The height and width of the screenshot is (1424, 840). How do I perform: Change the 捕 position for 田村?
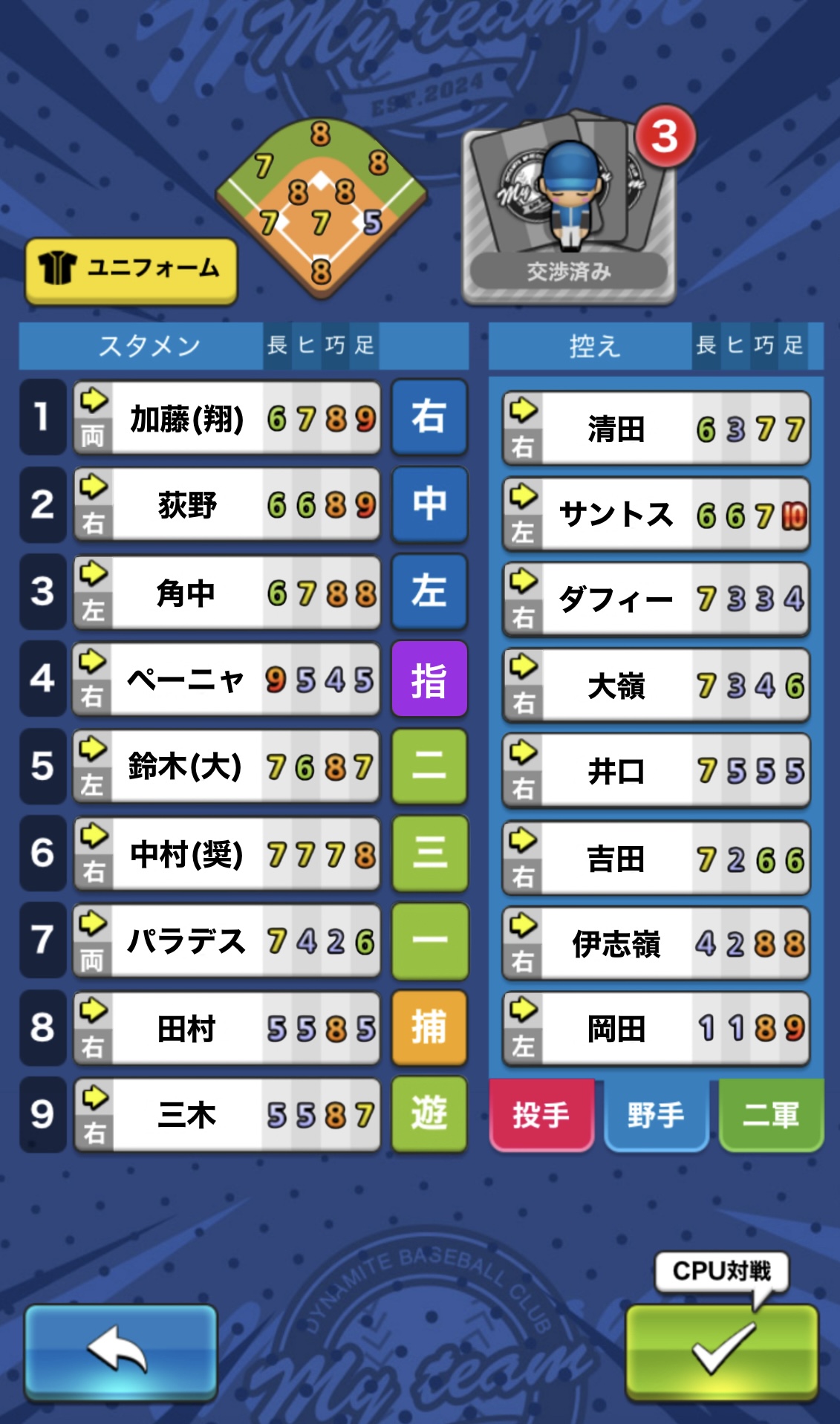pyautogui.click(x=429, y=1028)
